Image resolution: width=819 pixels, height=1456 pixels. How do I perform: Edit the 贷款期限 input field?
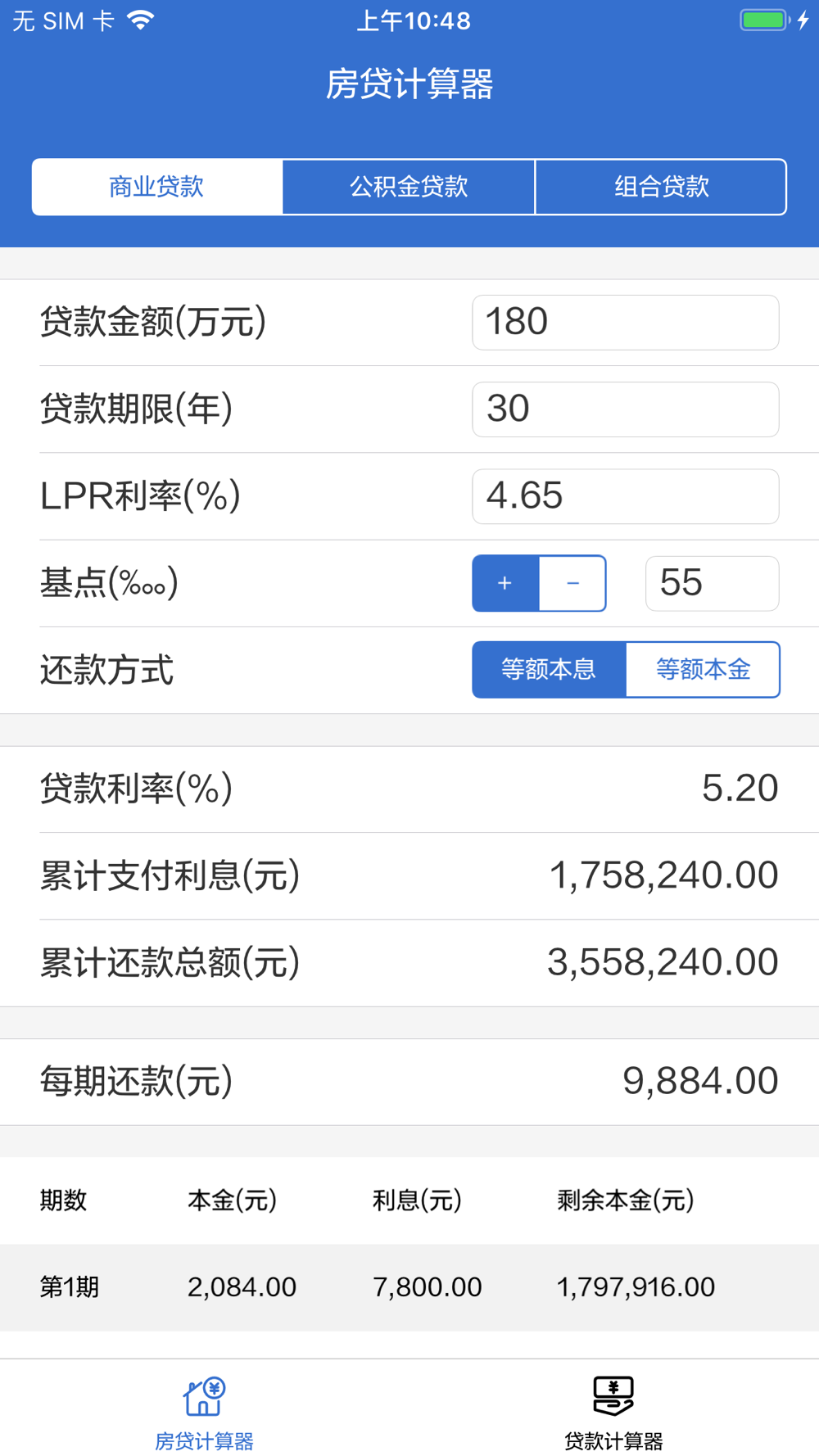tap(625, 409)
